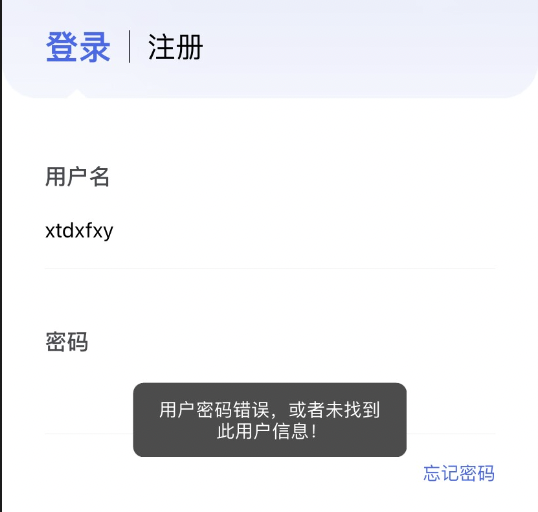Open the 忘记密码 link

[x=459, y=473]
